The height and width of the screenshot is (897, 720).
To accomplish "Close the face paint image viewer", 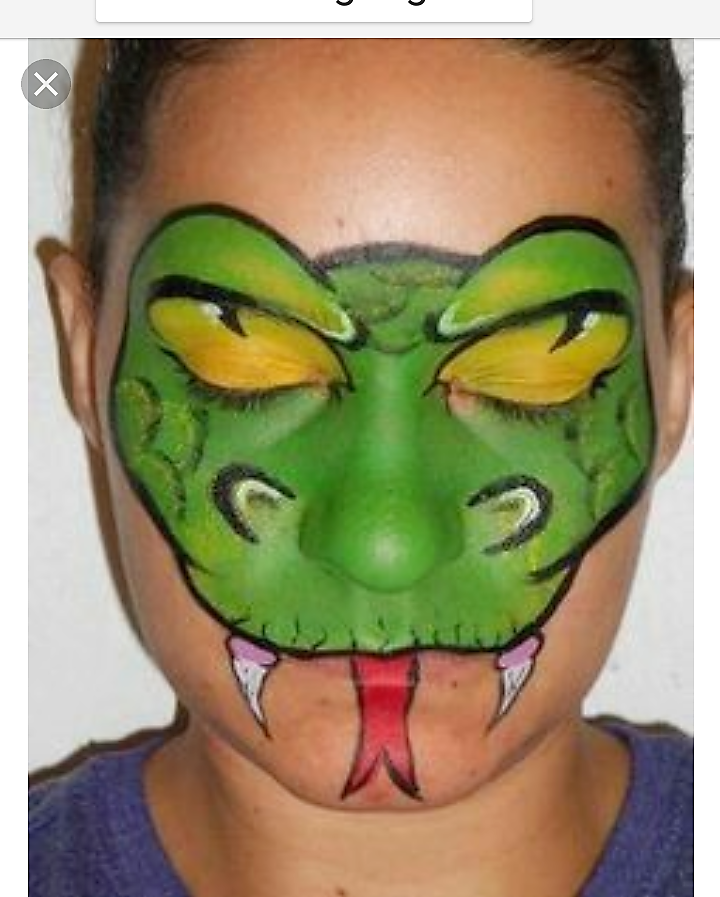I will click(46, 84).
